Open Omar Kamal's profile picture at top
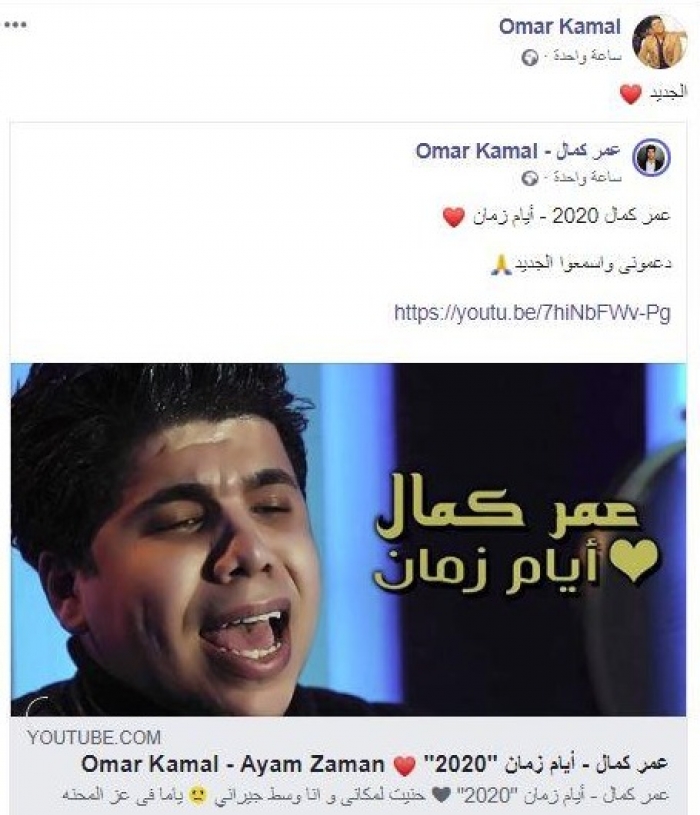Screen dimensions: 700x815 660,41
